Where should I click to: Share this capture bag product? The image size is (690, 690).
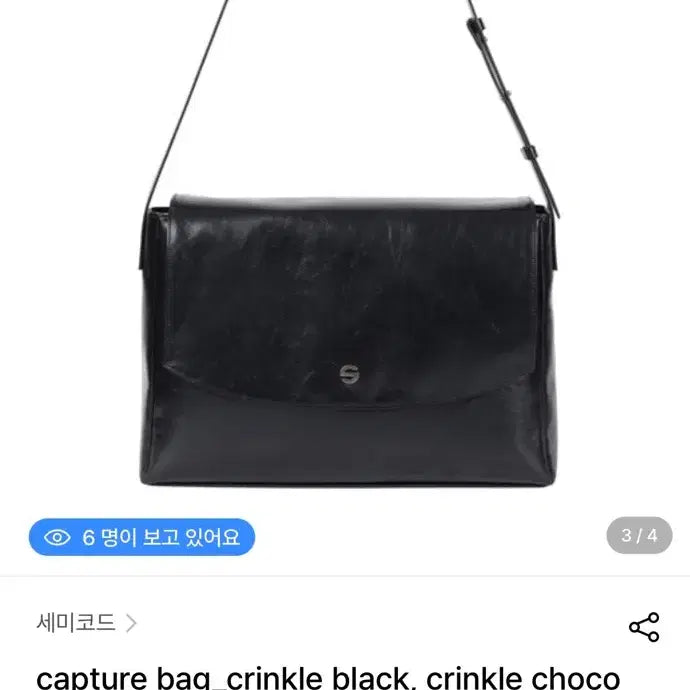644,626
